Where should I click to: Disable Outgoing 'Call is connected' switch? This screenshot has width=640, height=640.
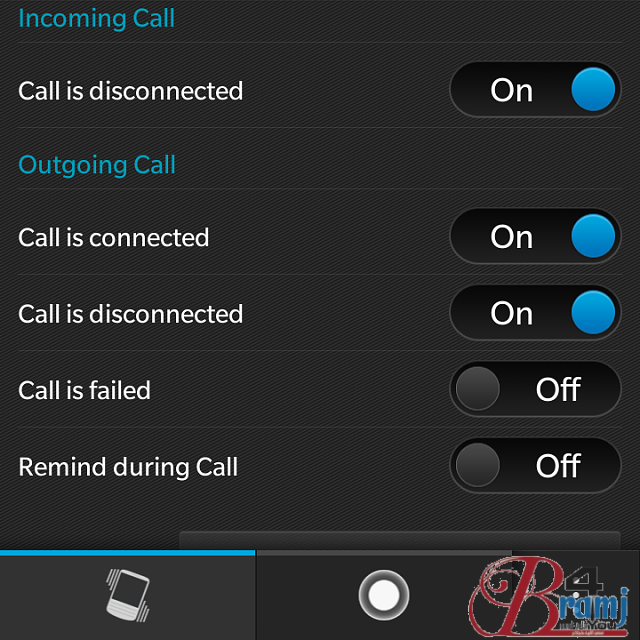click(x=535, y=237)
